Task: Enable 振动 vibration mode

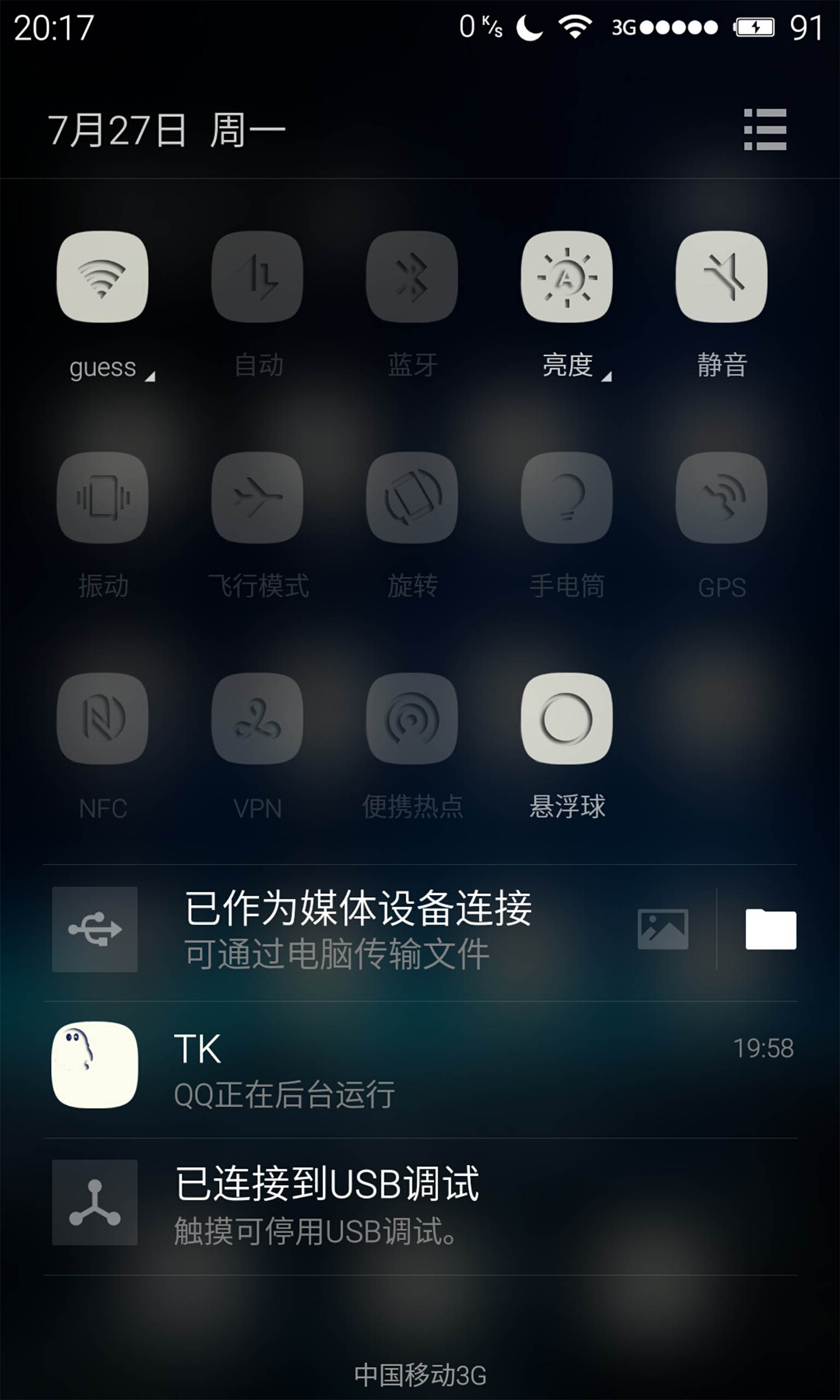Action: (102, 498)
